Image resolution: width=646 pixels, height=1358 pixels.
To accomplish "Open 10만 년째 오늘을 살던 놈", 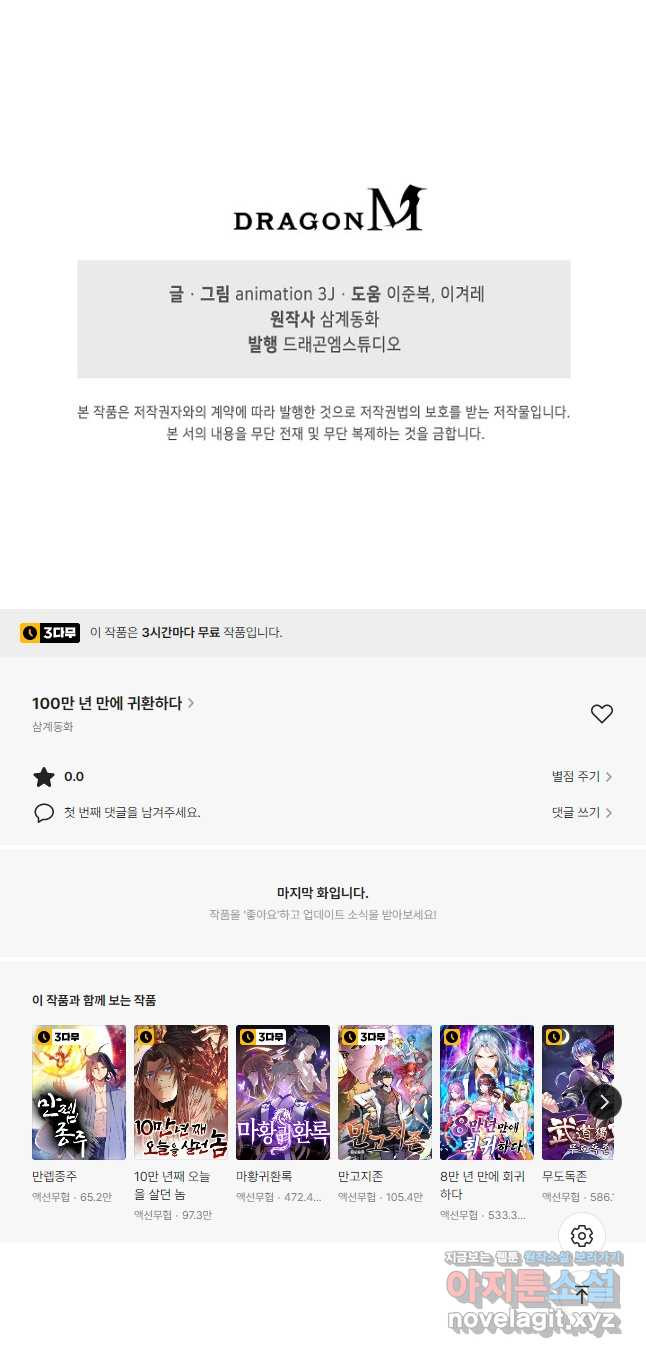I will click(x=181, y=1092).
